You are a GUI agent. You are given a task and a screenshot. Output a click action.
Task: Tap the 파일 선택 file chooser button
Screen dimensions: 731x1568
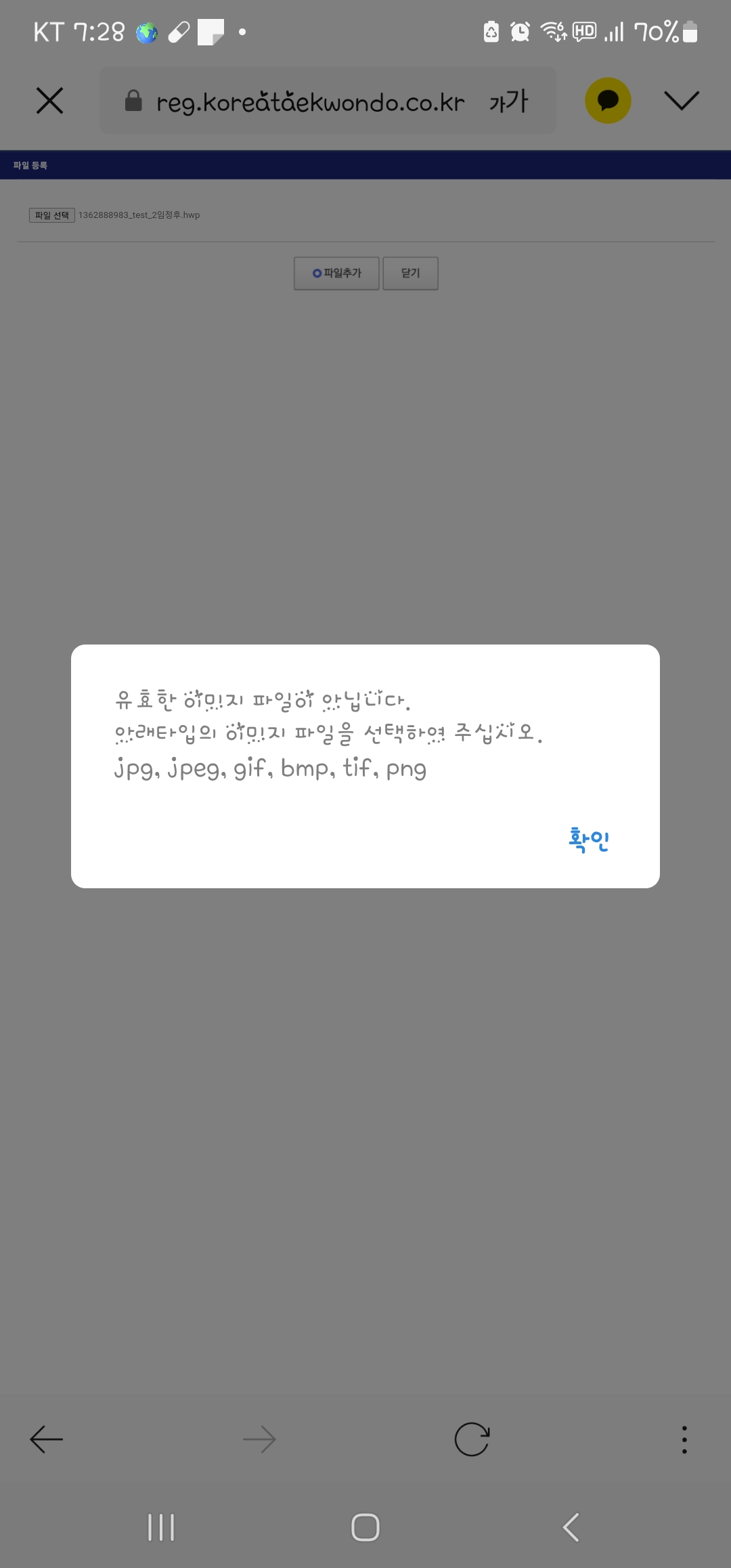51,215
